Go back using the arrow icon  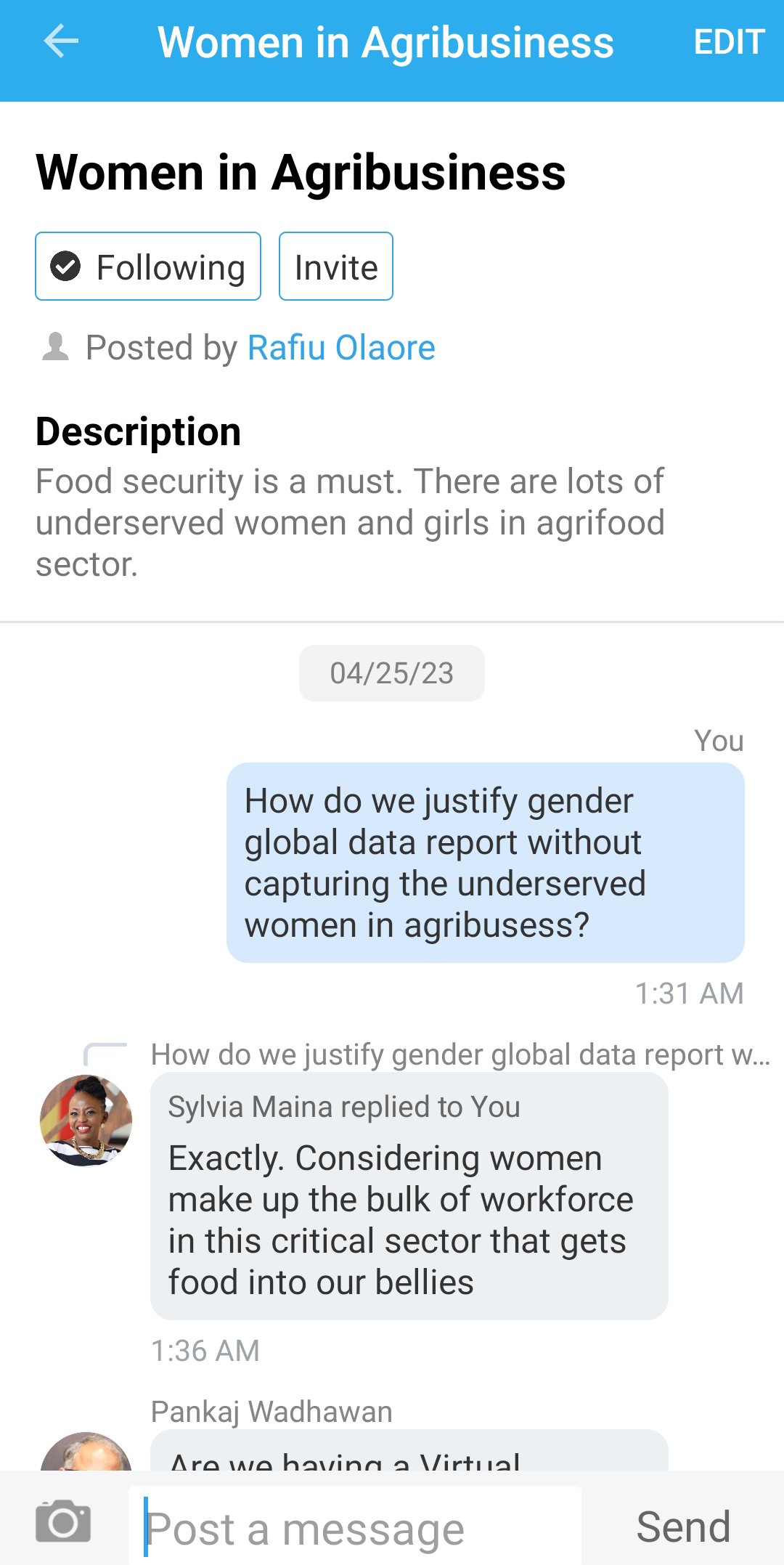coord(61,41)
